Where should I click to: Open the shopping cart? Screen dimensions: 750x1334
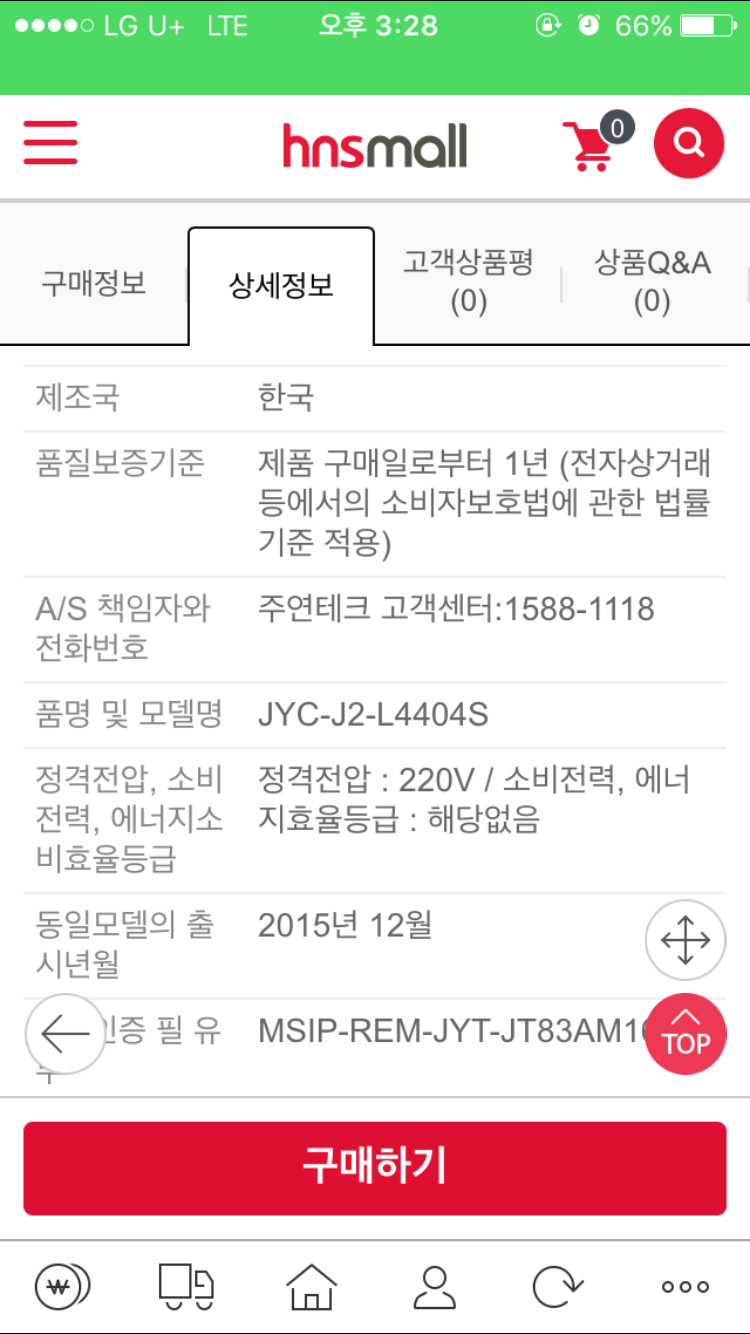pos(596,143)
